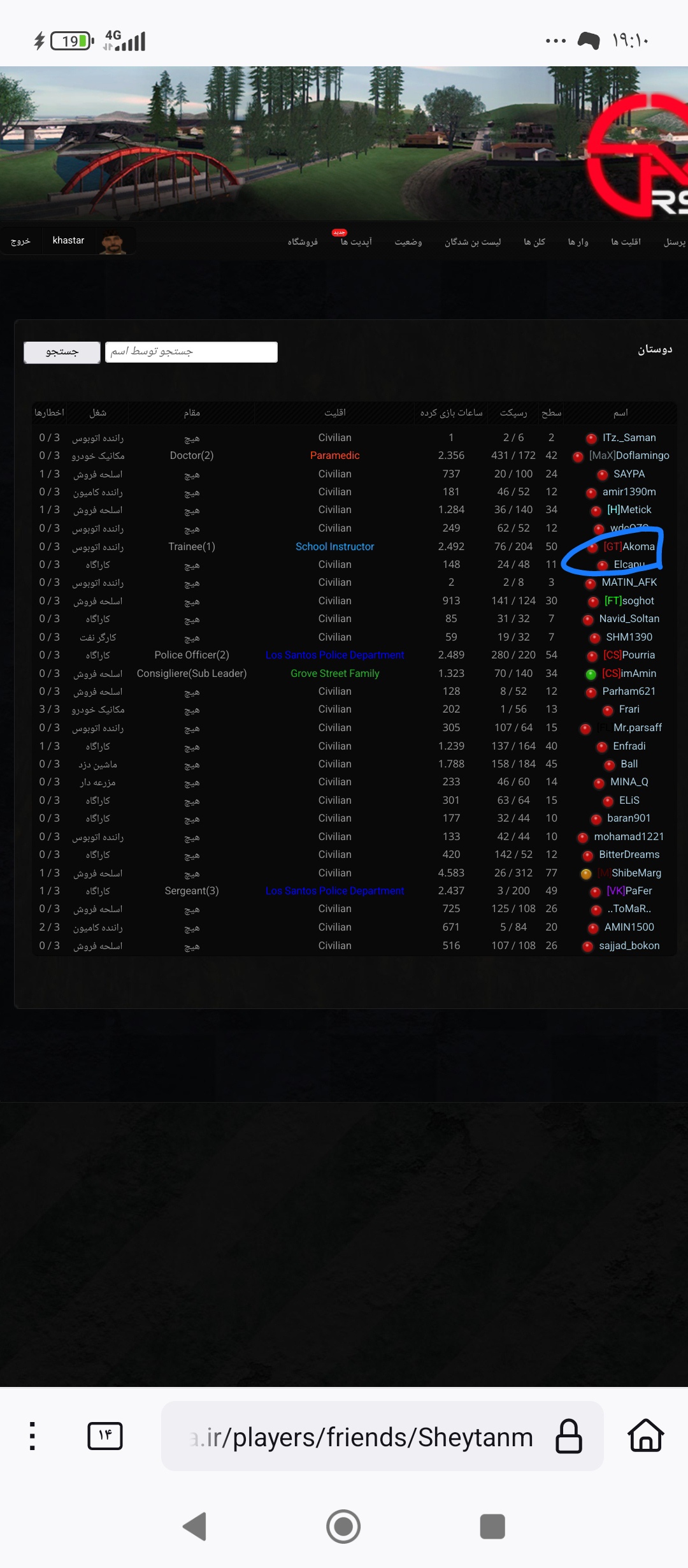
Task: Log out with the خروج link
Action: pos(20,241)
